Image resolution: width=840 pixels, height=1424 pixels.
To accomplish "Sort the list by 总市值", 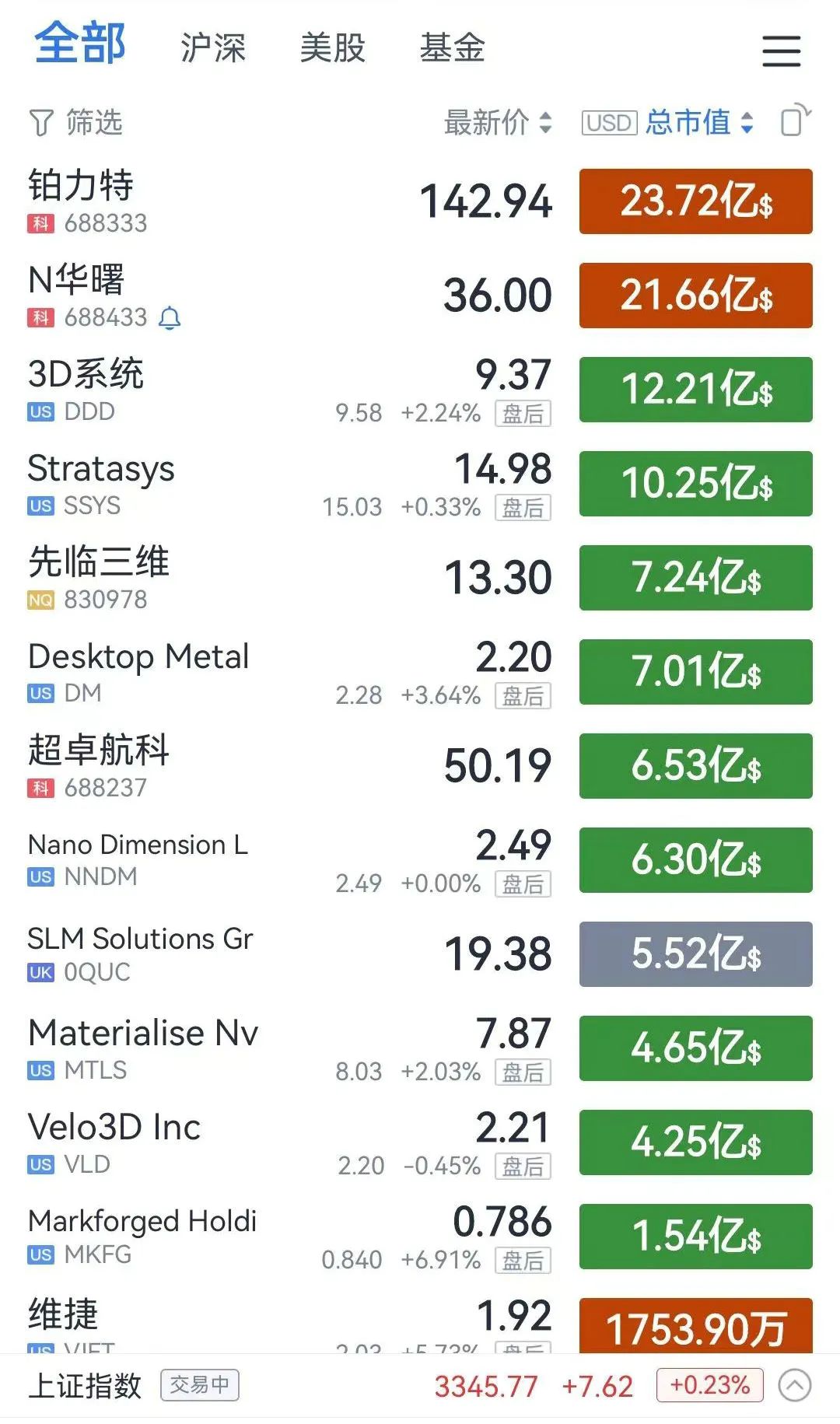I will [x=699, y=122].
